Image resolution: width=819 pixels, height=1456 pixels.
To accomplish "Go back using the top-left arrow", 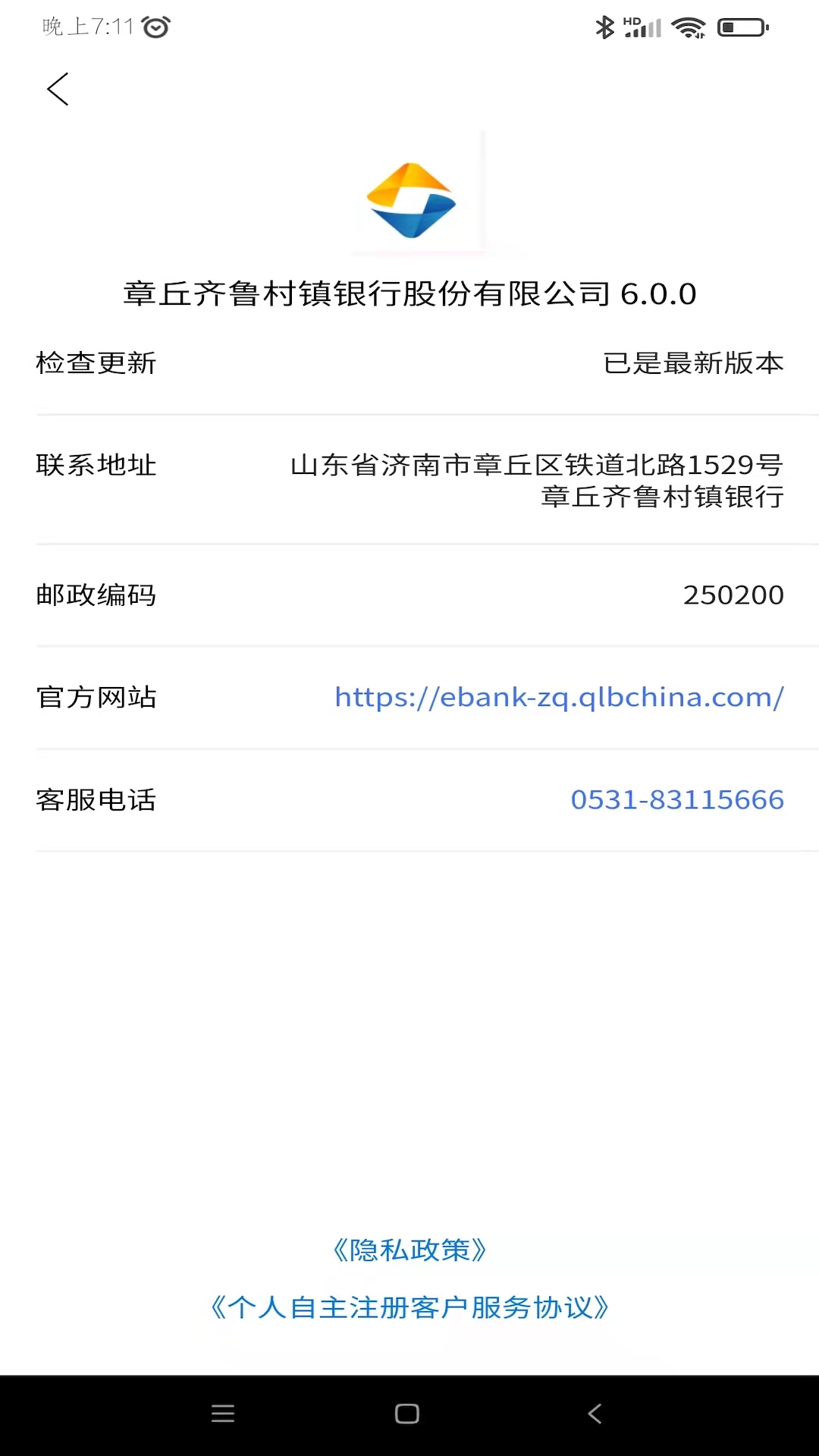I will [58, 89].
